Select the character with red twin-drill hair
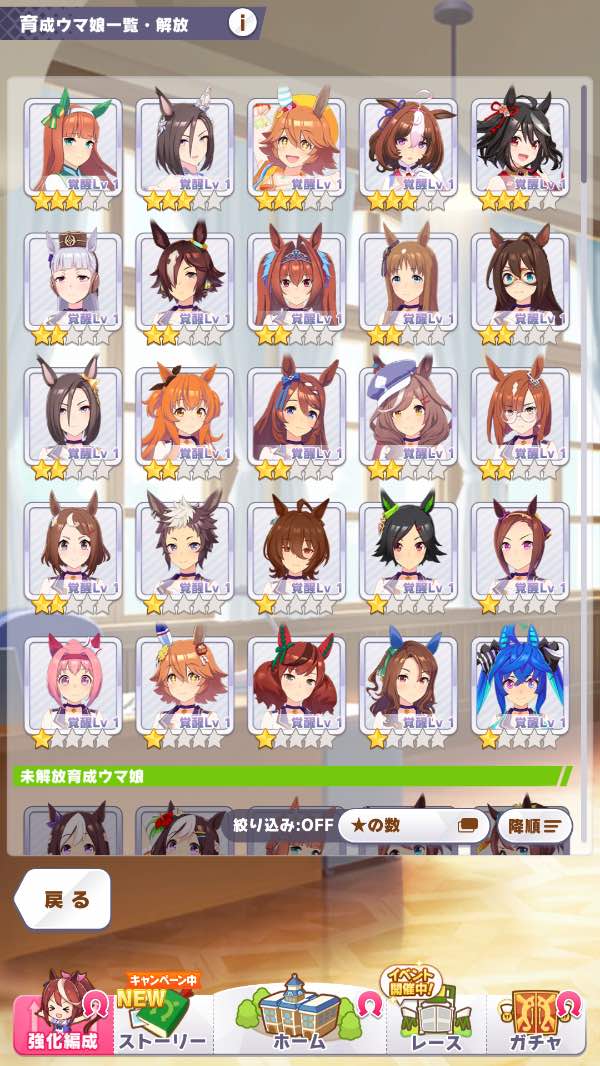The width and height of the screenshot is (600, 1066). click(x=297, y=686)
